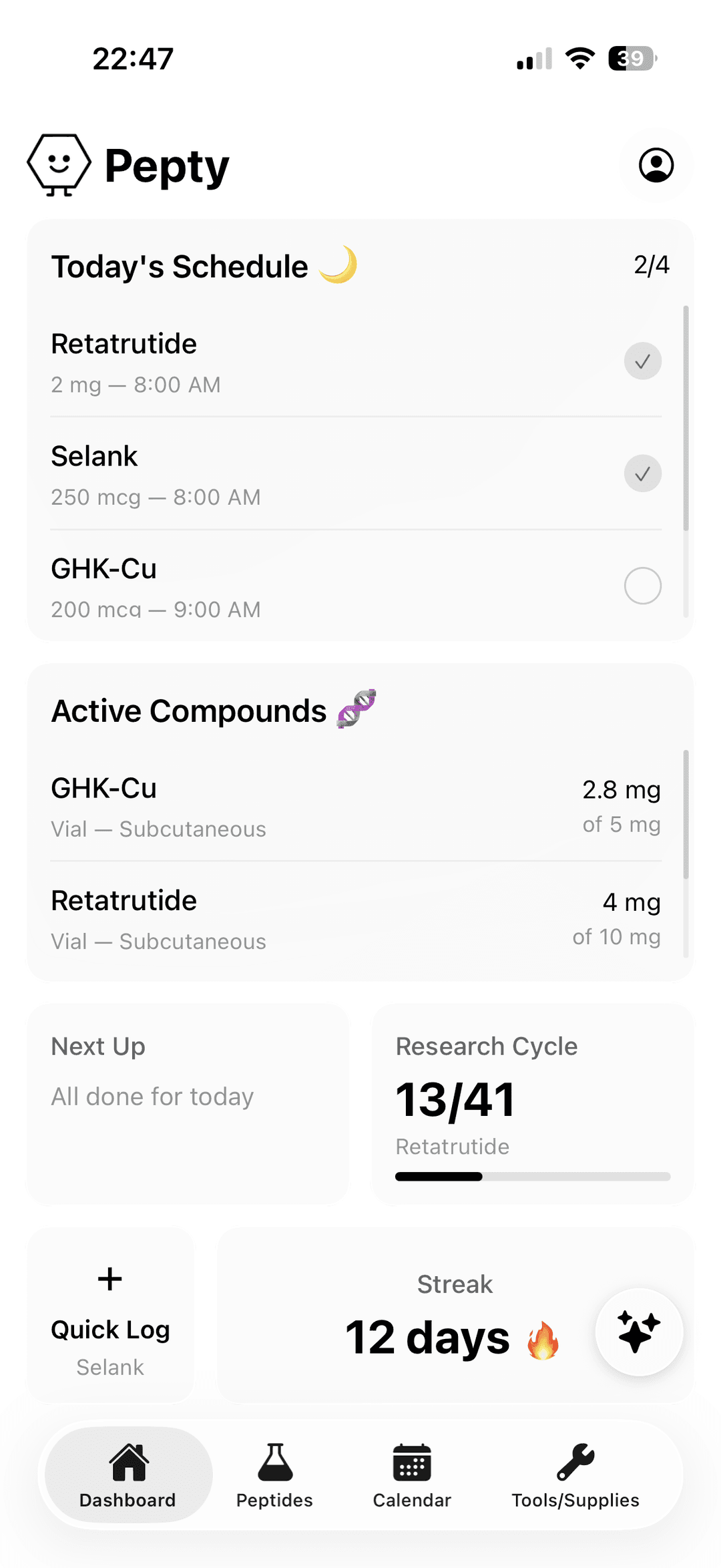The width and height of the screenshot is (721, 1568).
Task: Go to the Dashboard tab
Action: (128, 1475)
